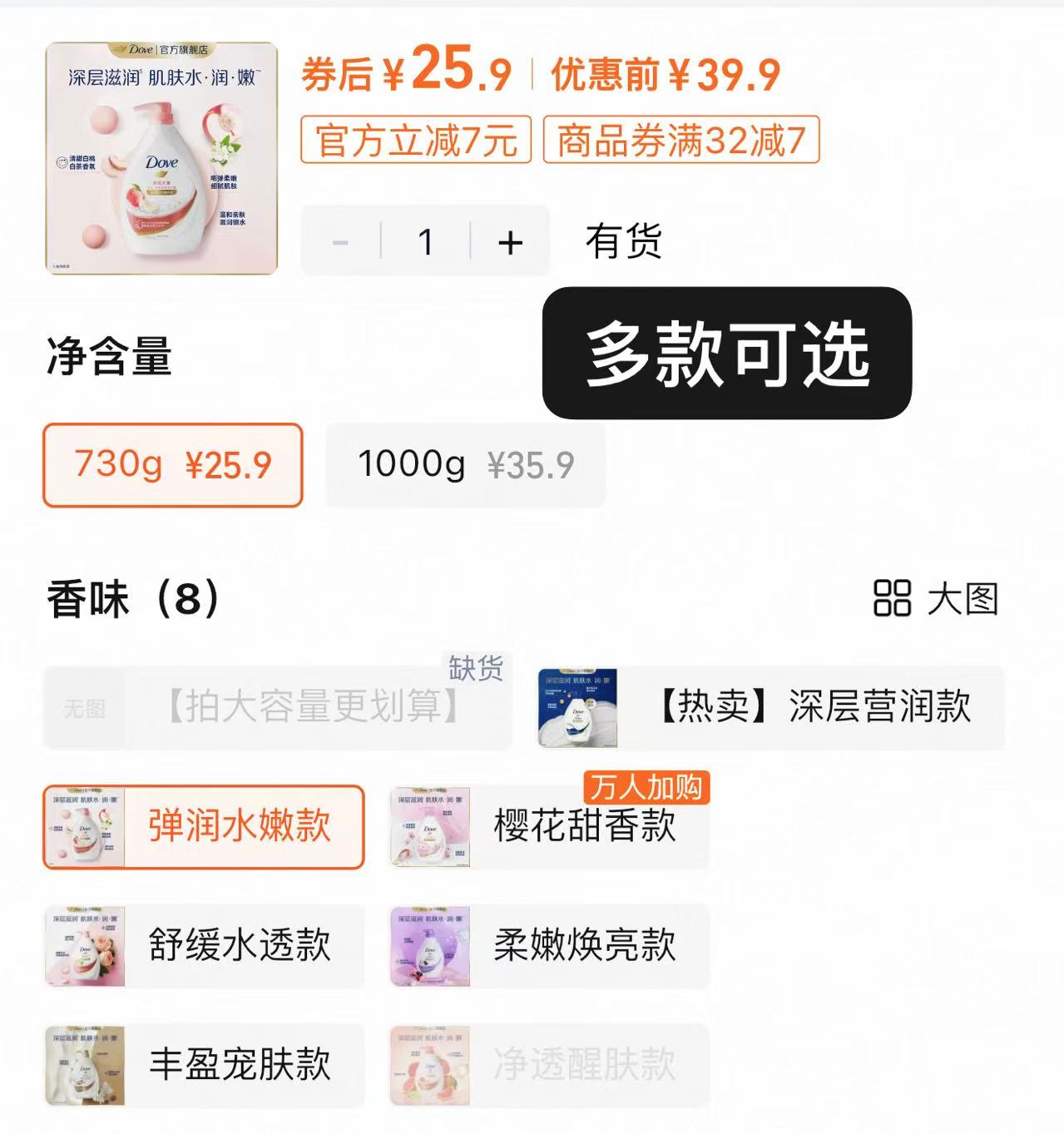Click the 官方立减7元 coupon tag
The width and height of the screenshot is (1064, 1134).
click(x=416, y=141)
